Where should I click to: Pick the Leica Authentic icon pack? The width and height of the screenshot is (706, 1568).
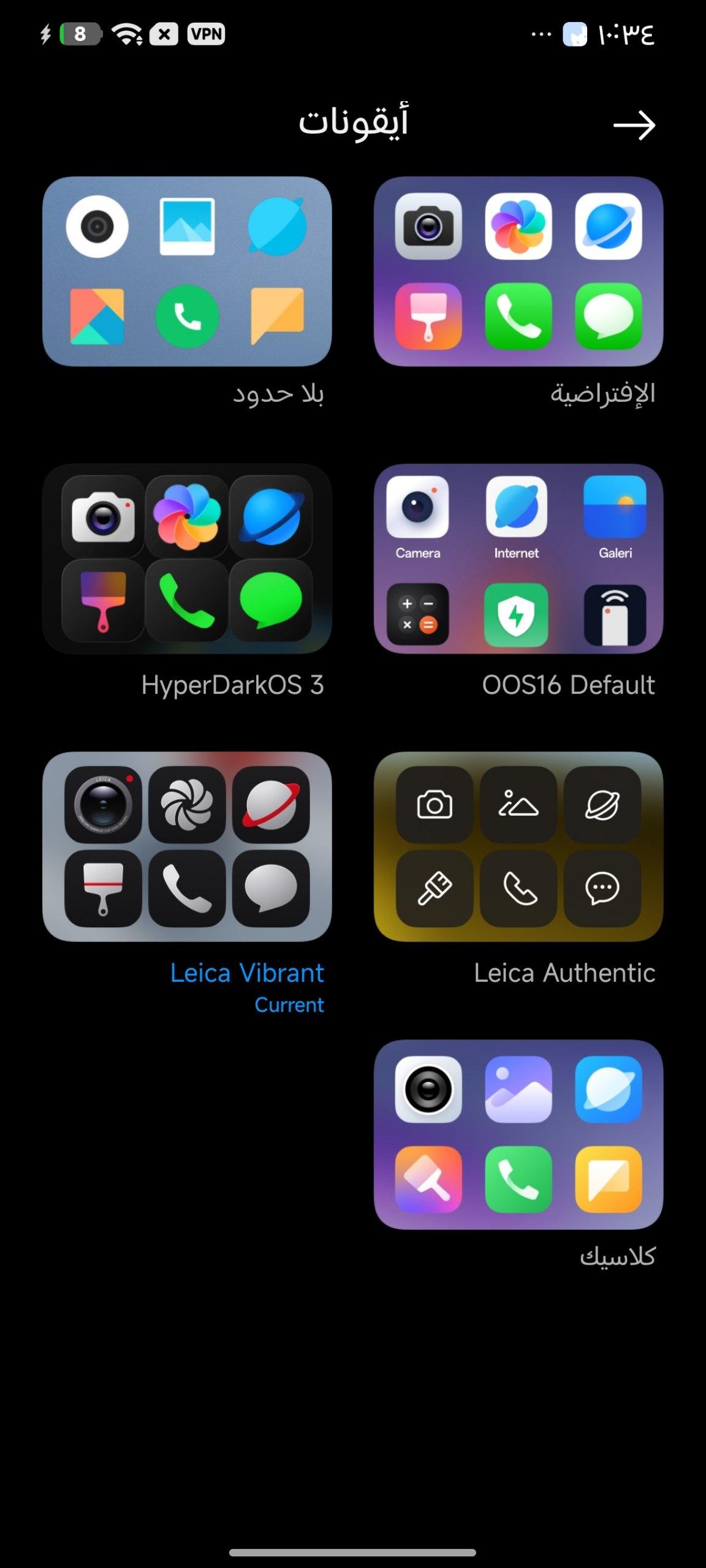click(x=518, y=846)
